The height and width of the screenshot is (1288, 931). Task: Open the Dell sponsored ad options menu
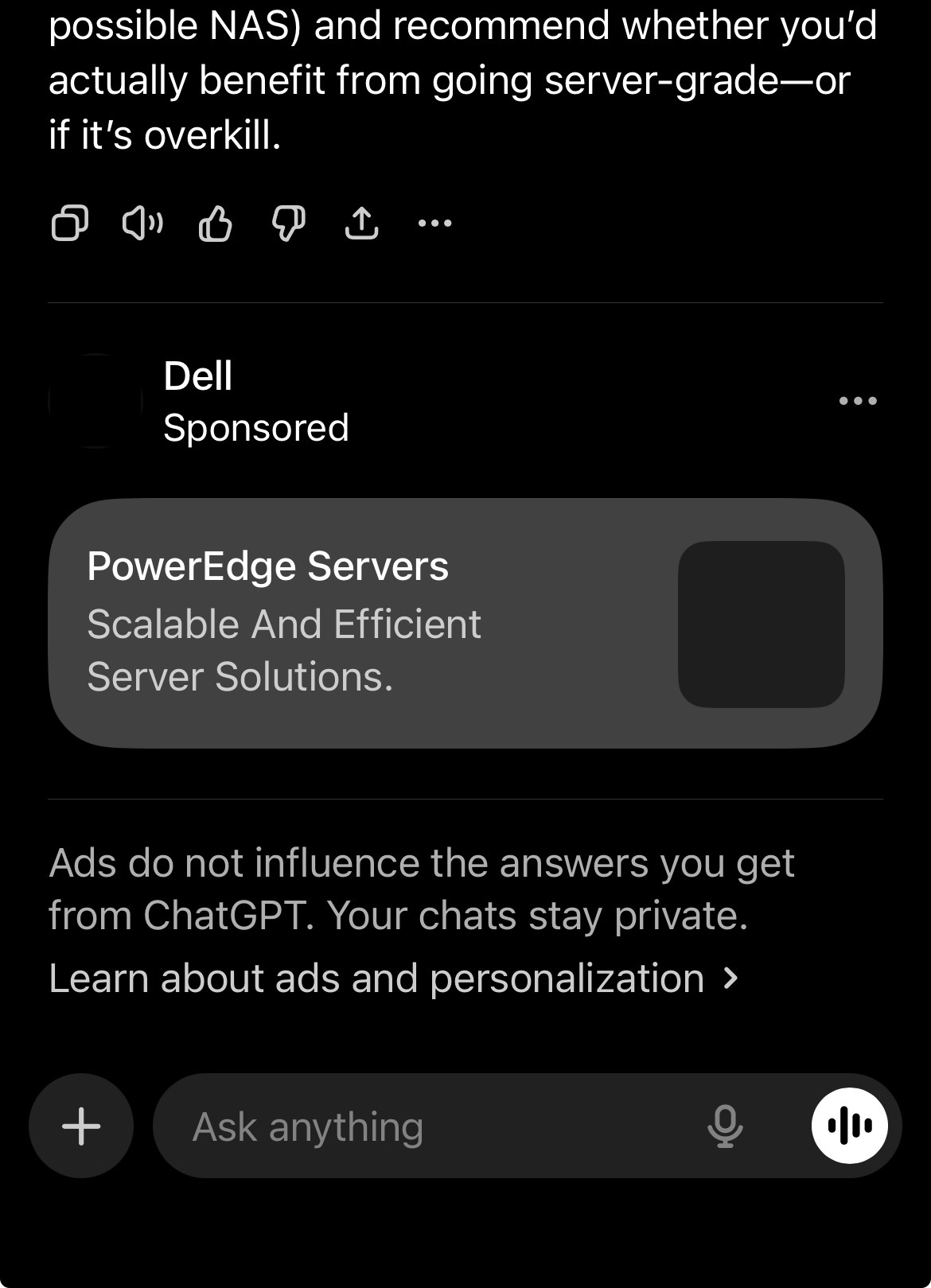click(x=858, y=401)
